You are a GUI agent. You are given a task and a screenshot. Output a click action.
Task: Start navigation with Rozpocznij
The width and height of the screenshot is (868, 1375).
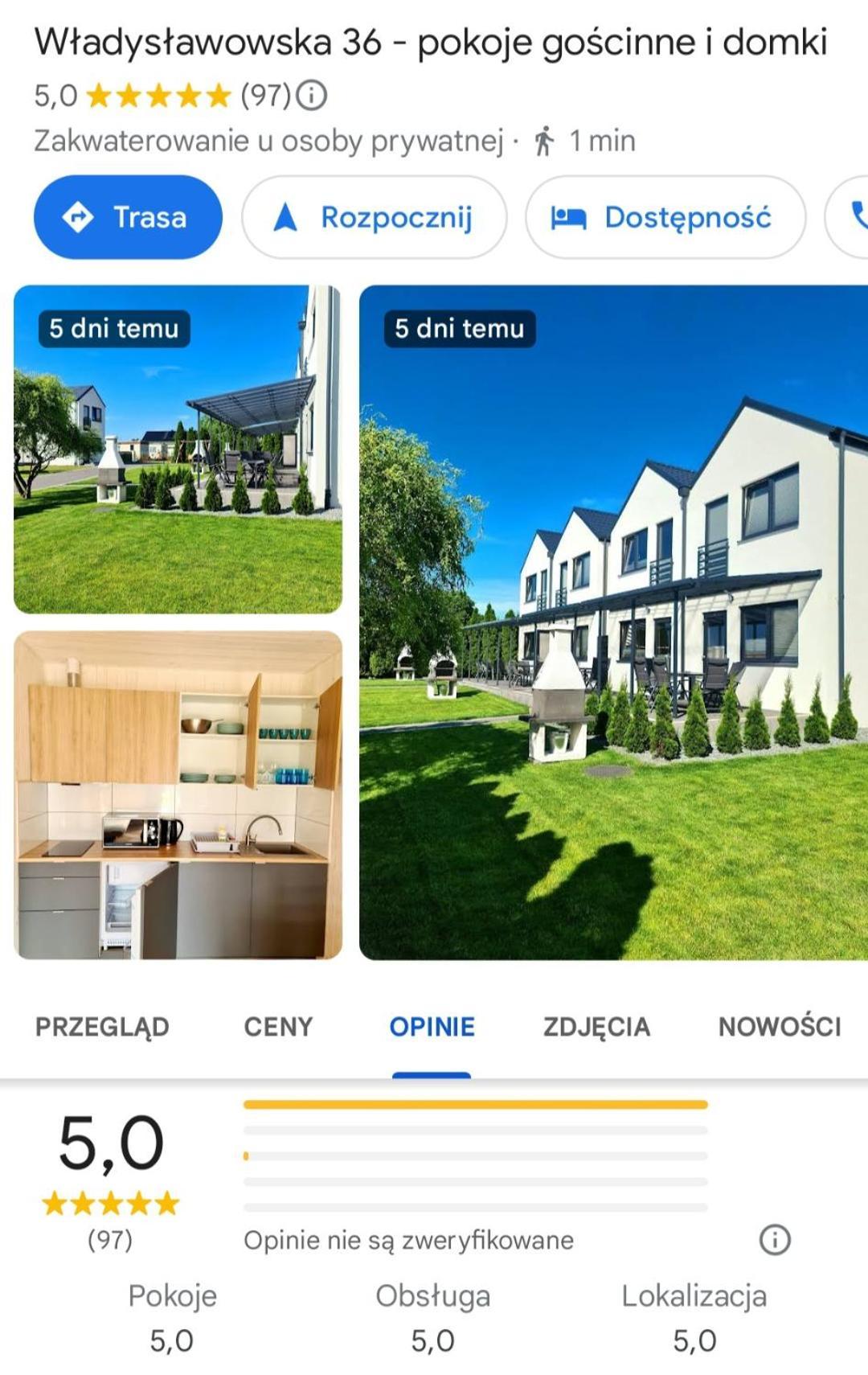[375, 217]
